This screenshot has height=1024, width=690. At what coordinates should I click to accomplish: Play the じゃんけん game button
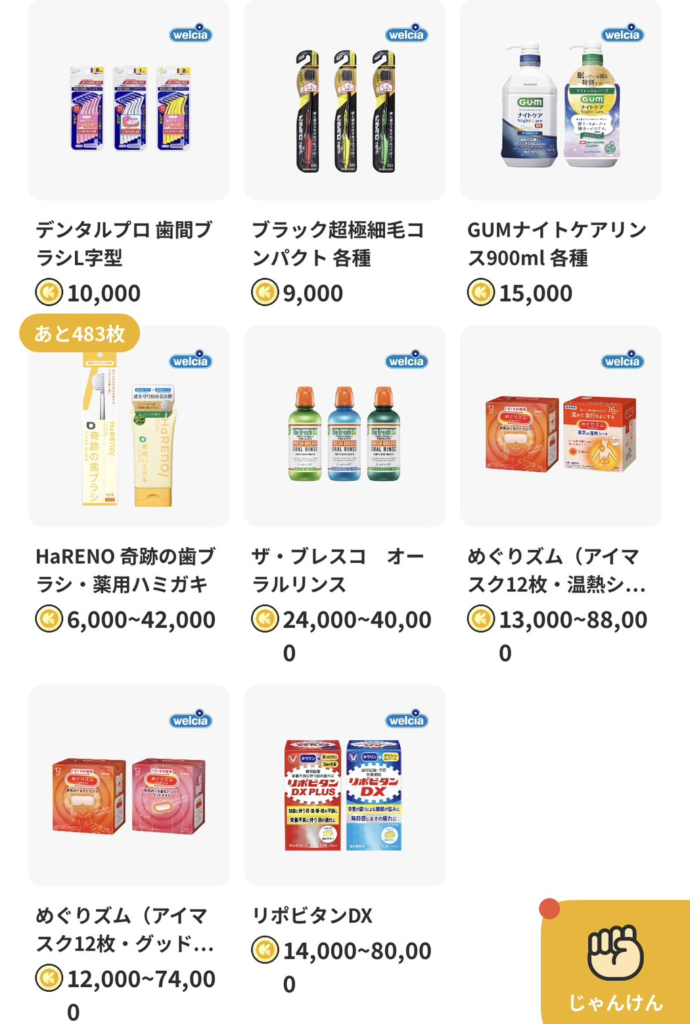point(616,965)
